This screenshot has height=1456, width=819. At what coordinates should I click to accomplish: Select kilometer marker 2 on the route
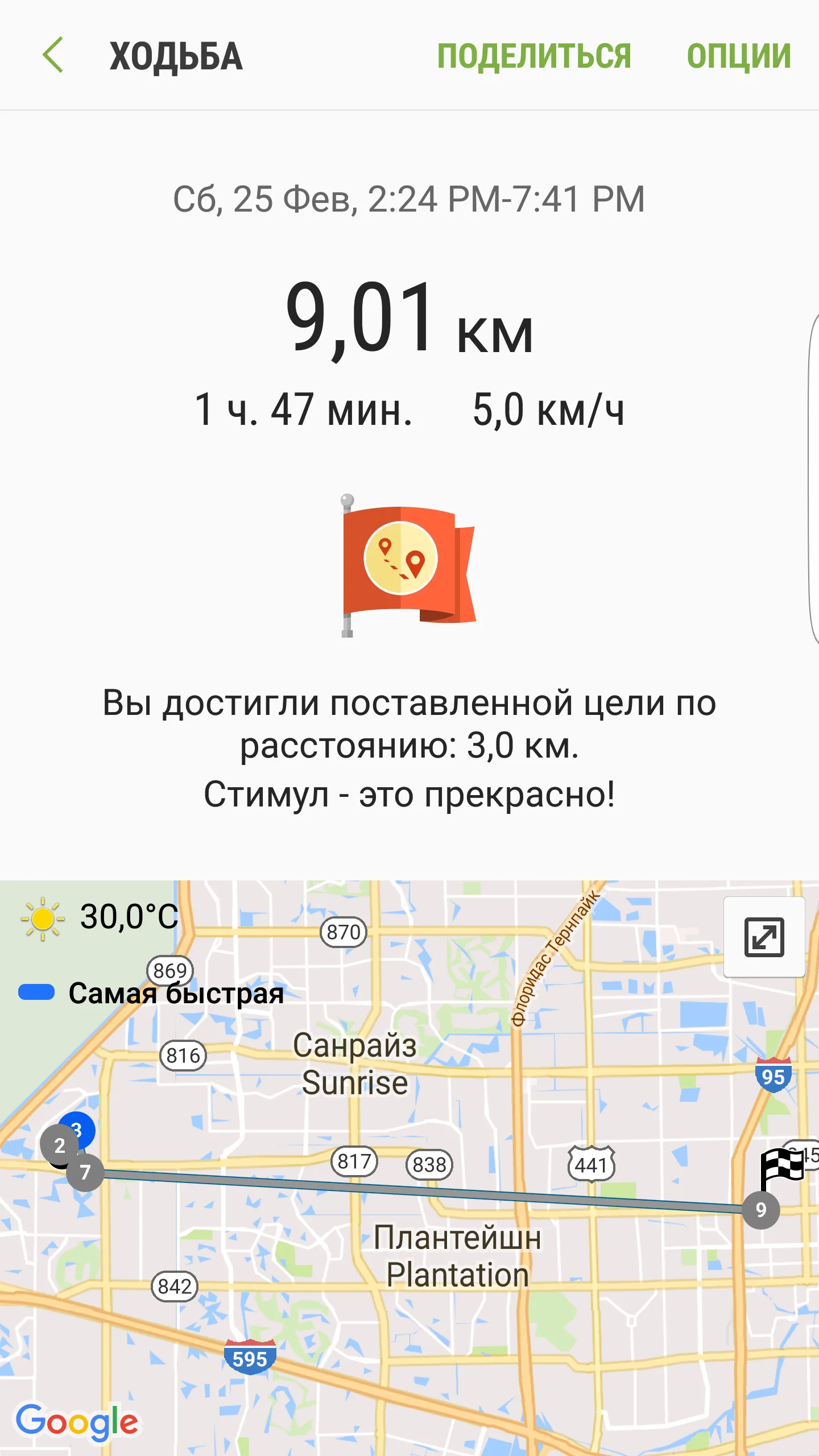pos(58,1145)
